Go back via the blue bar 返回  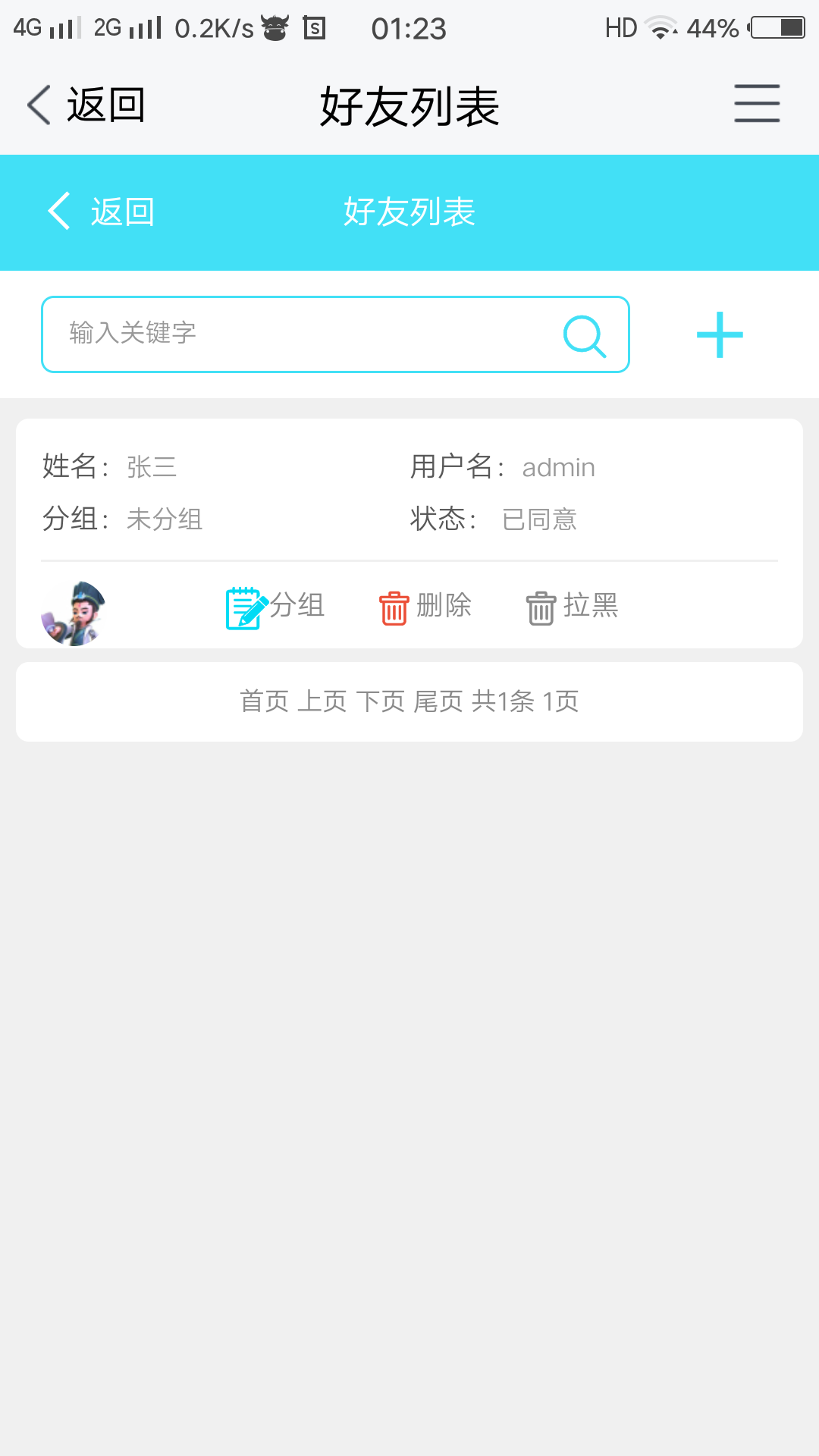(102, 212)
